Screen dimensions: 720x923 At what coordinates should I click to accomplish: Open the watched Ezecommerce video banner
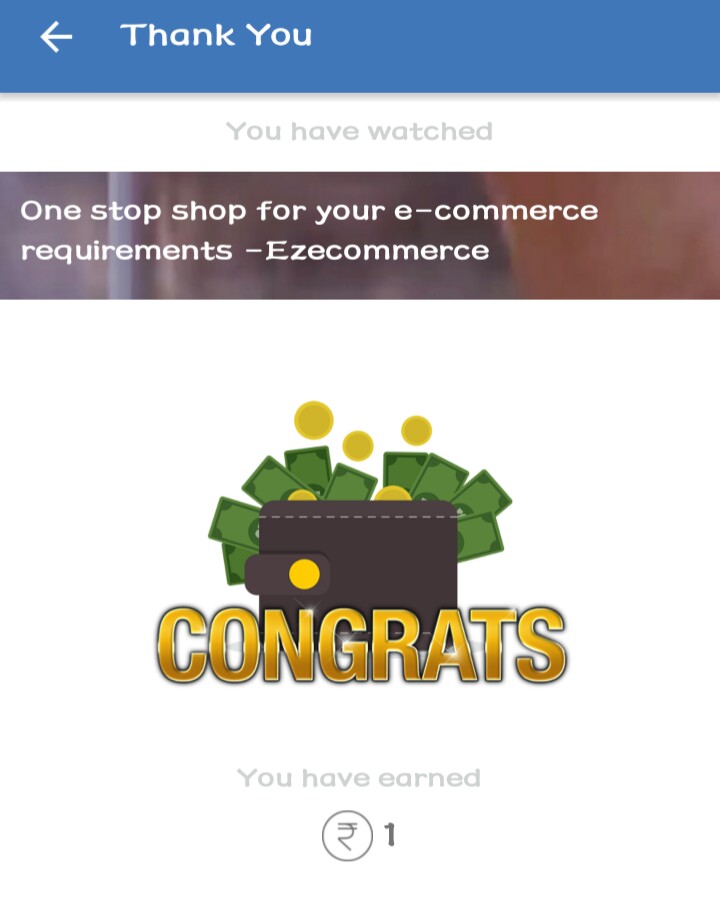point(360,234)
